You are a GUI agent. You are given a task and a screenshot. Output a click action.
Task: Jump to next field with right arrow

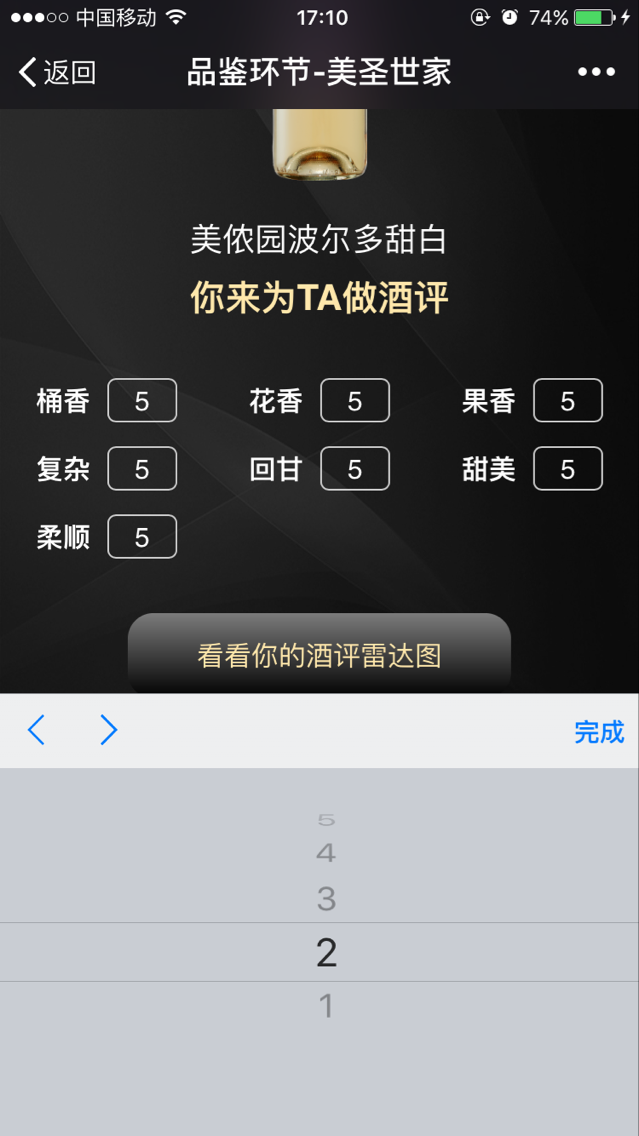108,731
